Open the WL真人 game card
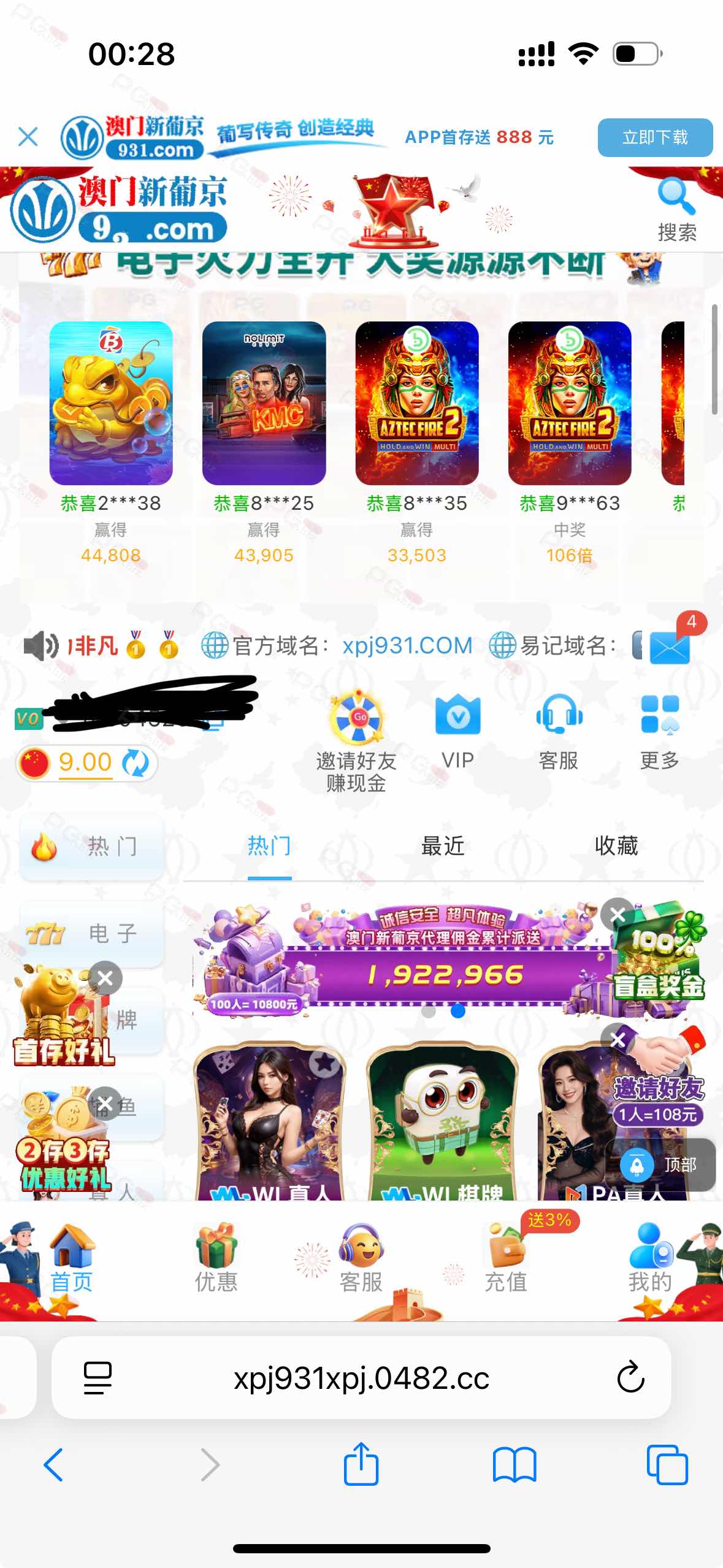 tap(270, 1124)
